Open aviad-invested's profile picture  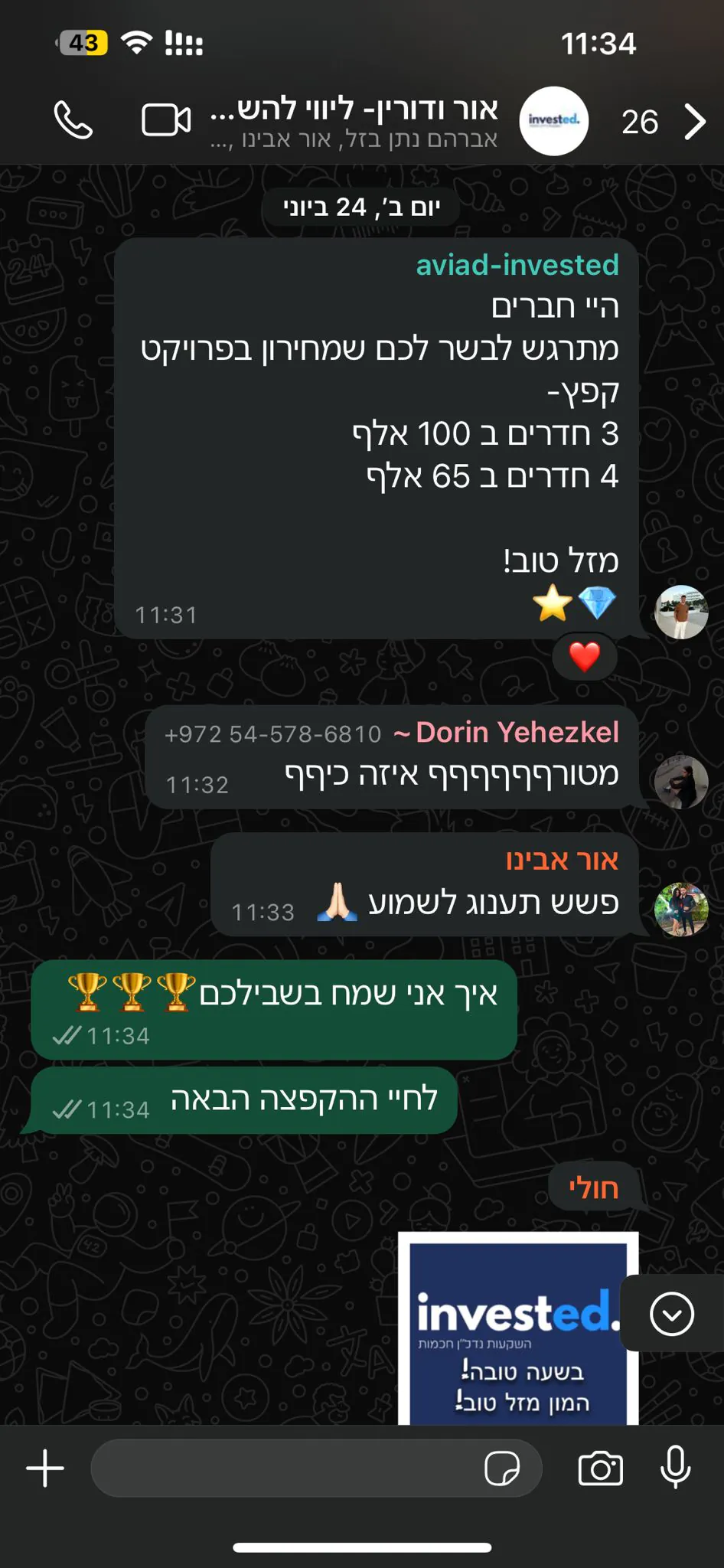point(681,612)
